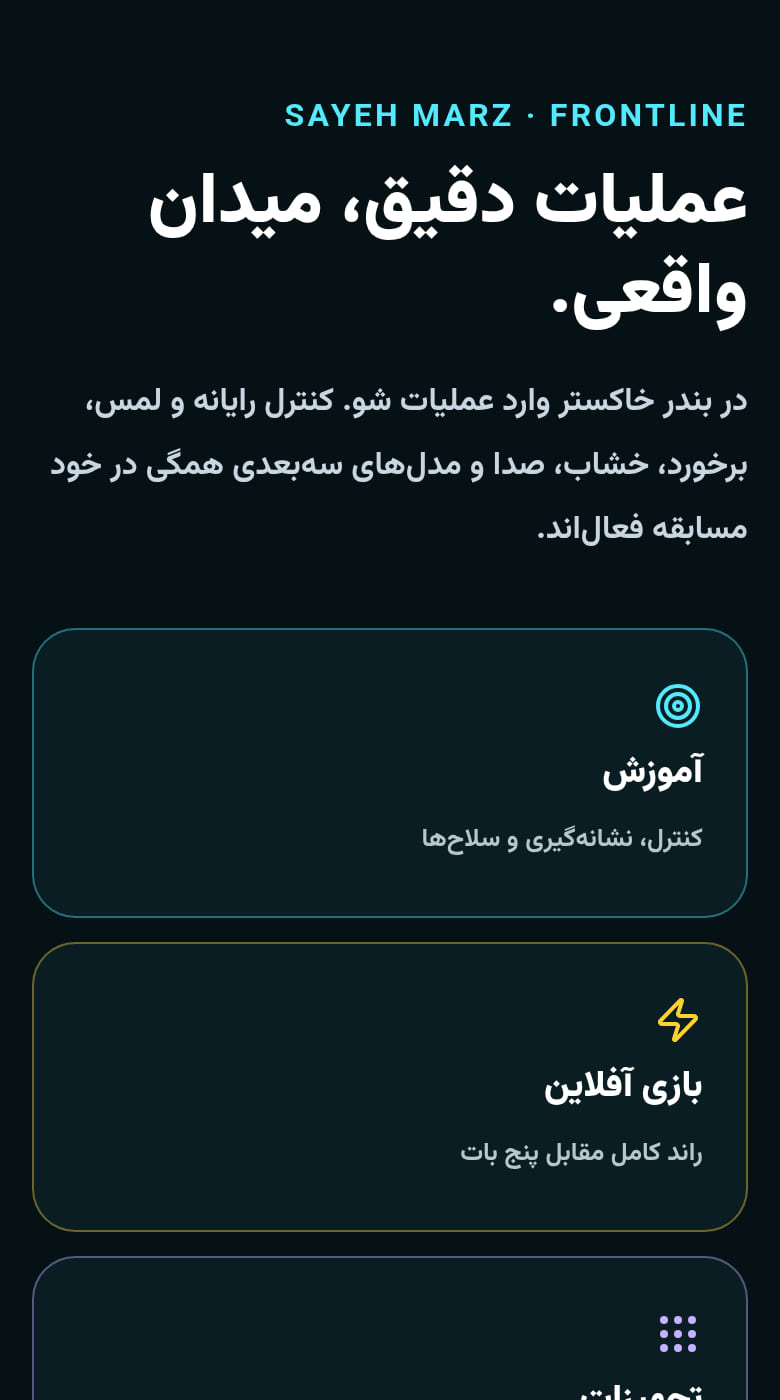Screen dimensions: 780x1400
Task: Start بازی آفلاین against five bots
Action: click(x=390, y=1086)
